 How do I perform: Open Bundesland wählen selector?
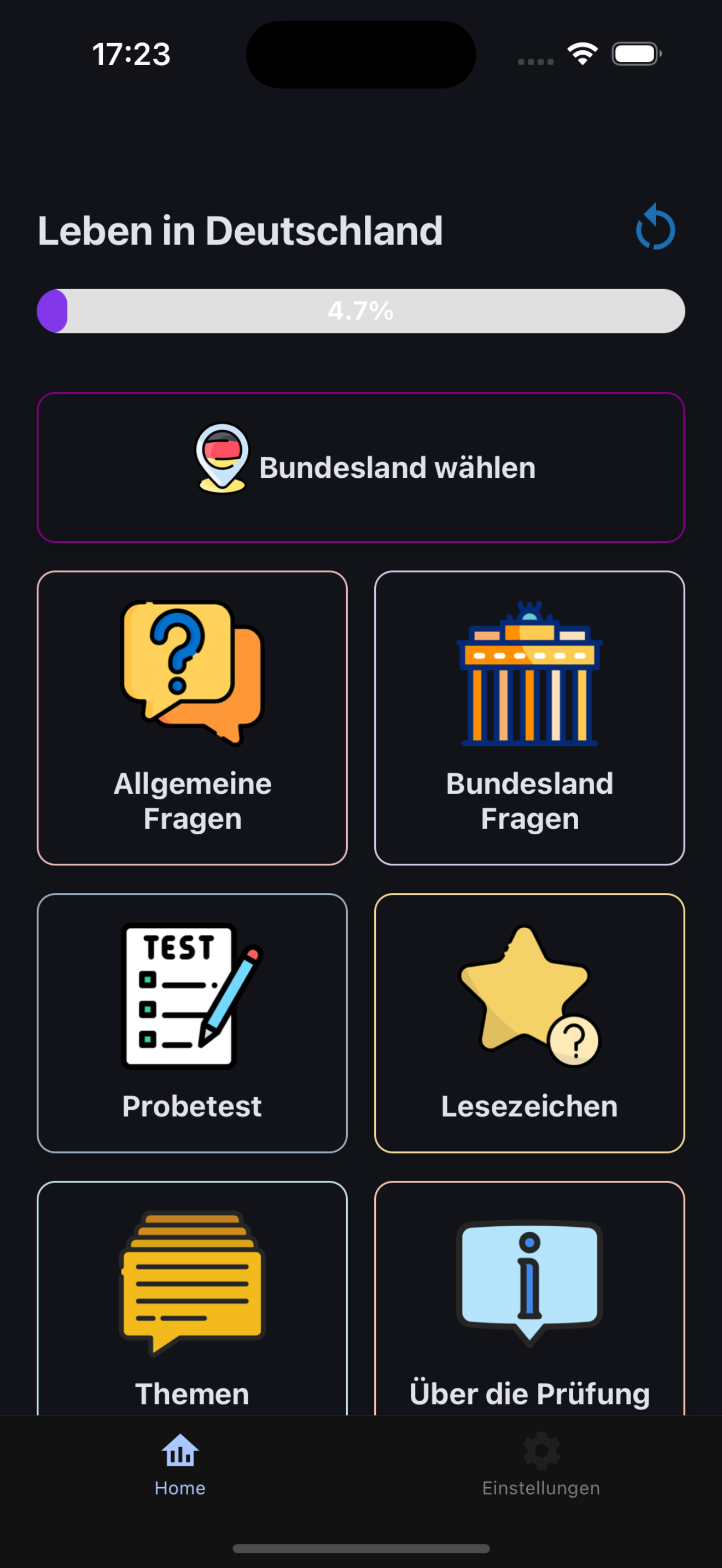pyautogui.click(x=361, y=467)
